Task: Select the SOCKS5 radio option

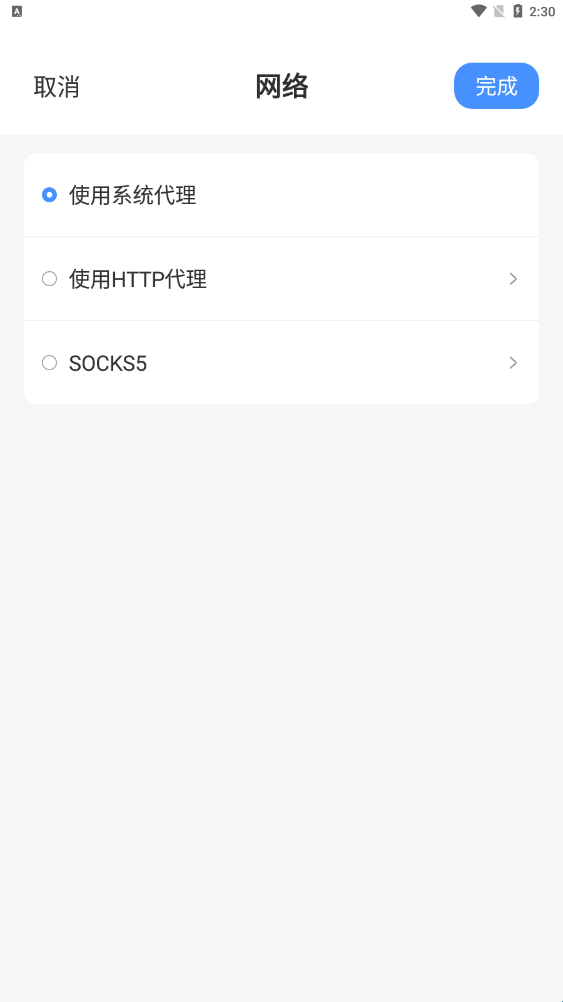Action: [49, 363]
